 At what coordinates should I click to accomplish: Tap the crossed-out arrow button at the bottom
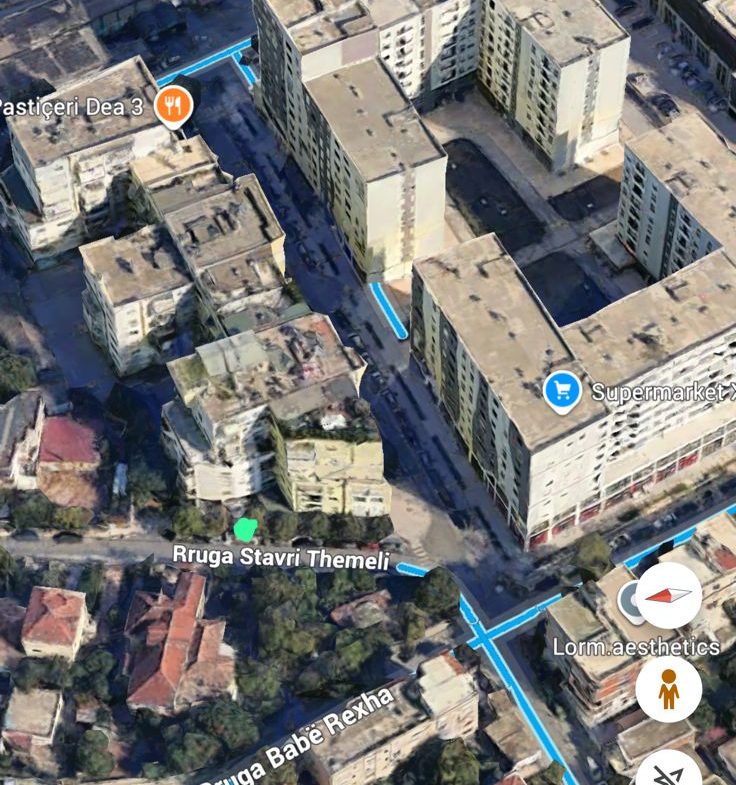[x=668, y=771]
